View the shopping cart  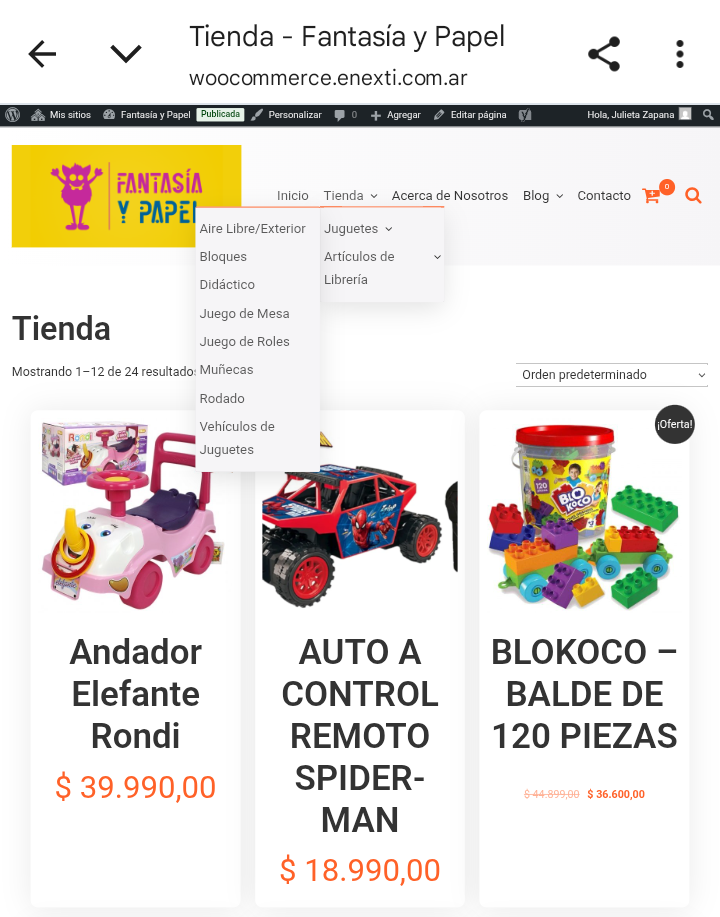pyautogui.click(x=652, y=196)
